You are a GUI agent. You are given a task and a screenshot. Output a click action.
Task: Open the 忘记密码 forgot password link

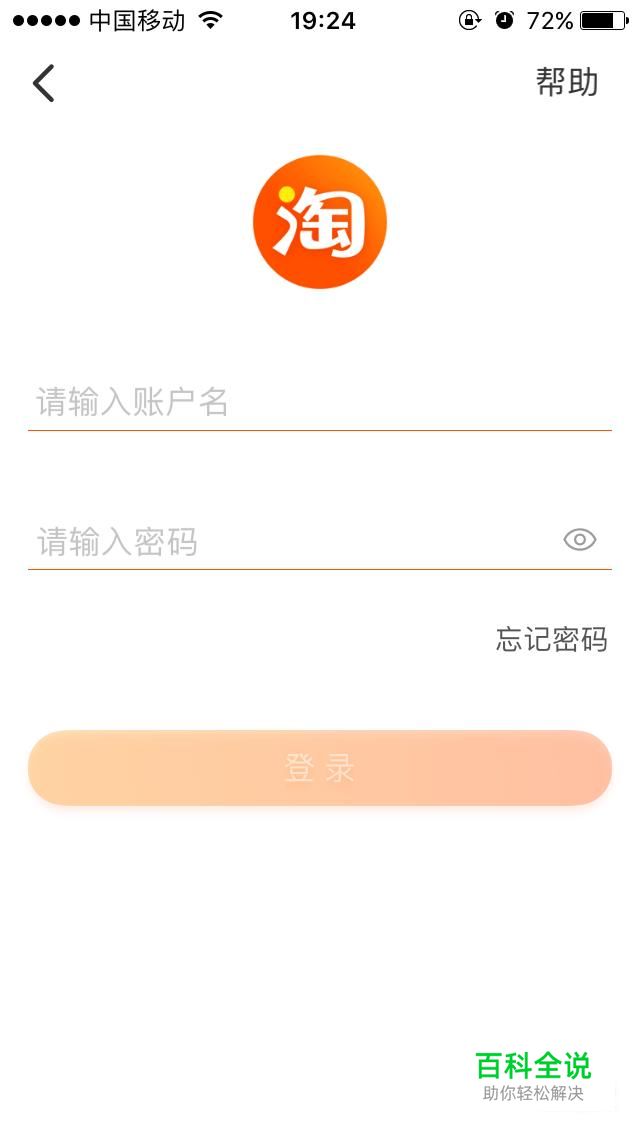pyautogui.click(x=551, y=639)
